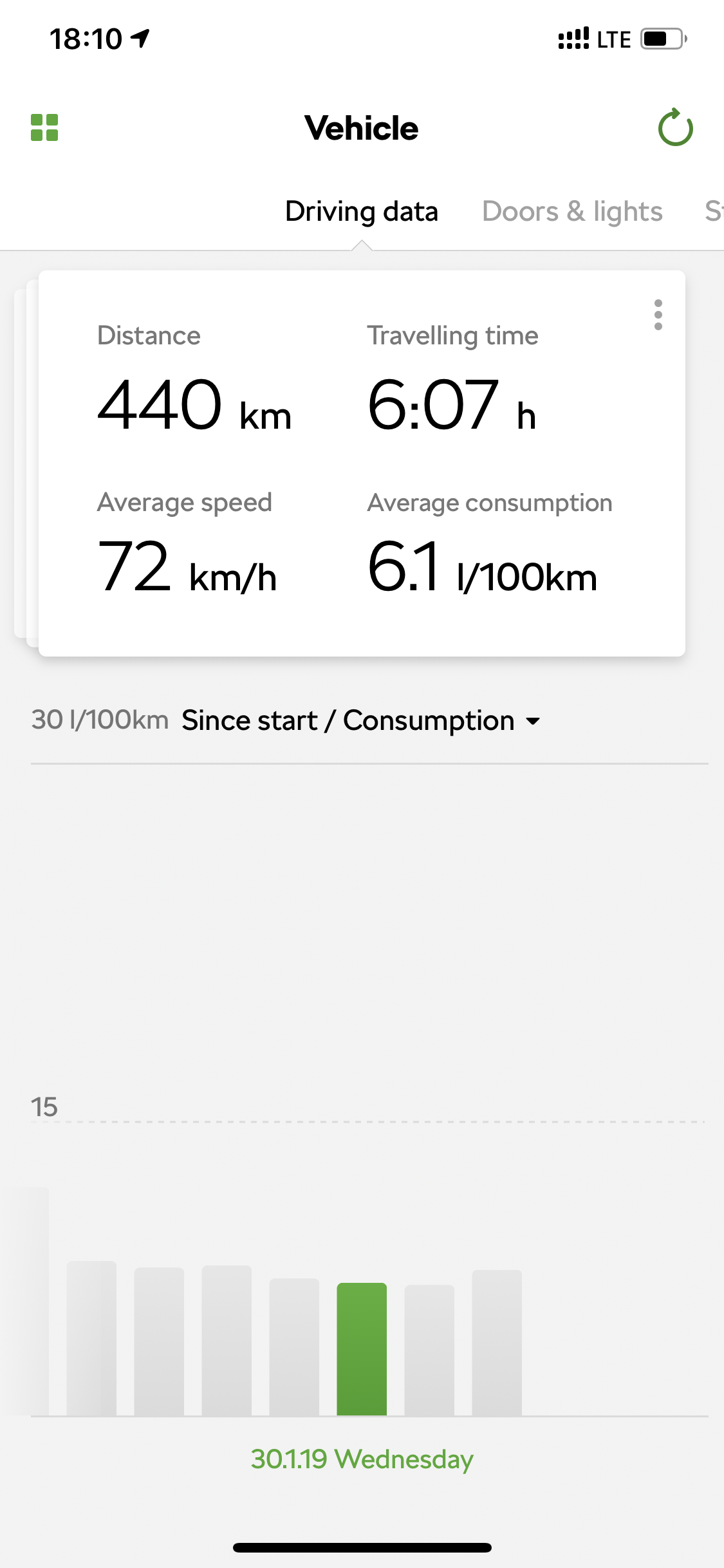Open the main menu grid icon
Screen dimensions: 724x1568
[44, 127]
